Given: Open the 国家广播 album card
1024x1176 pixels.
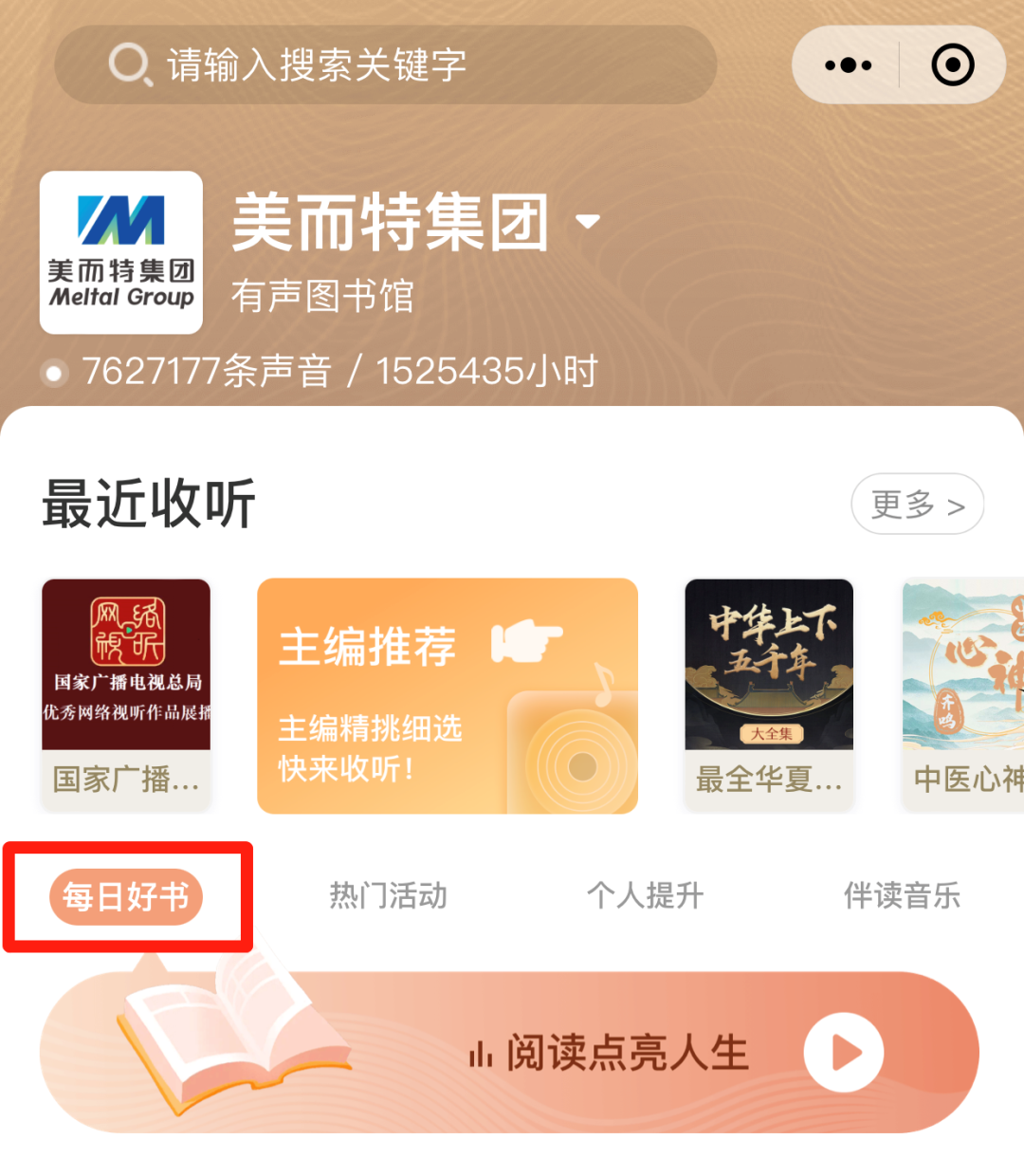Looking at the screenshot, I should (x=126, y=694).
